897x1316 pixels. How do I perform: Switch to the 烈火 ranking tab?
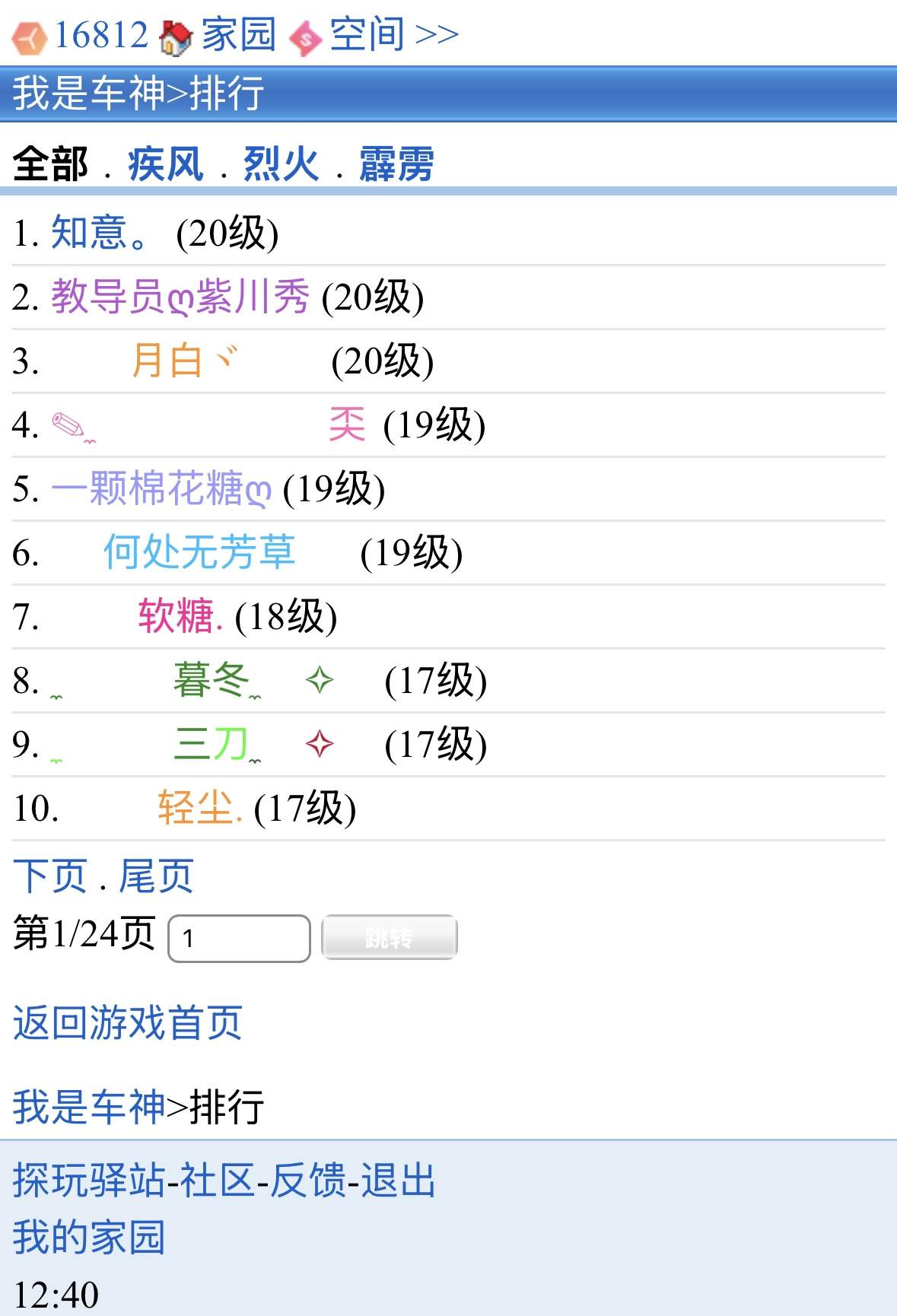tap(281, 164)
